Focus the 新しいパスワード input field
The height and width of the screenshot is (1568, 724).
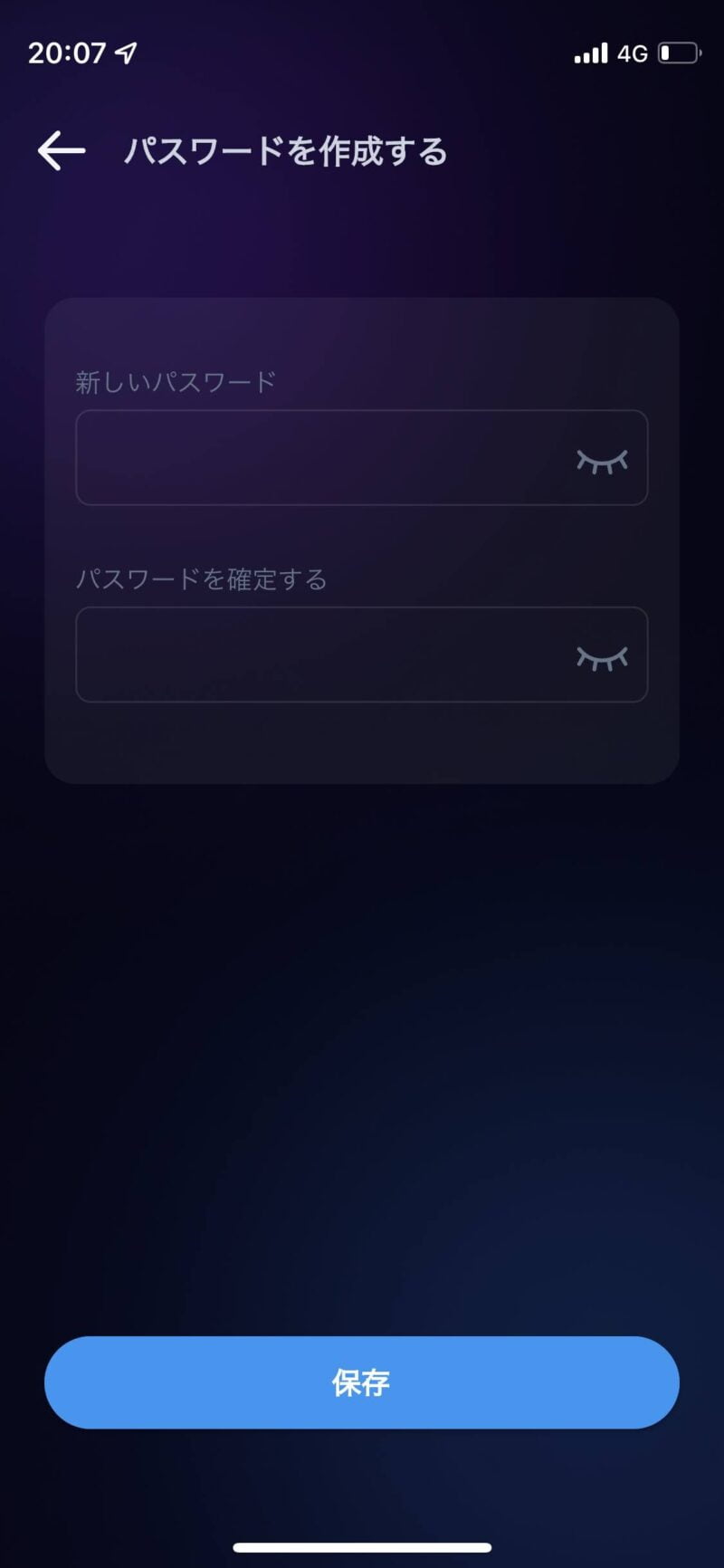click(x=361, y=457)
